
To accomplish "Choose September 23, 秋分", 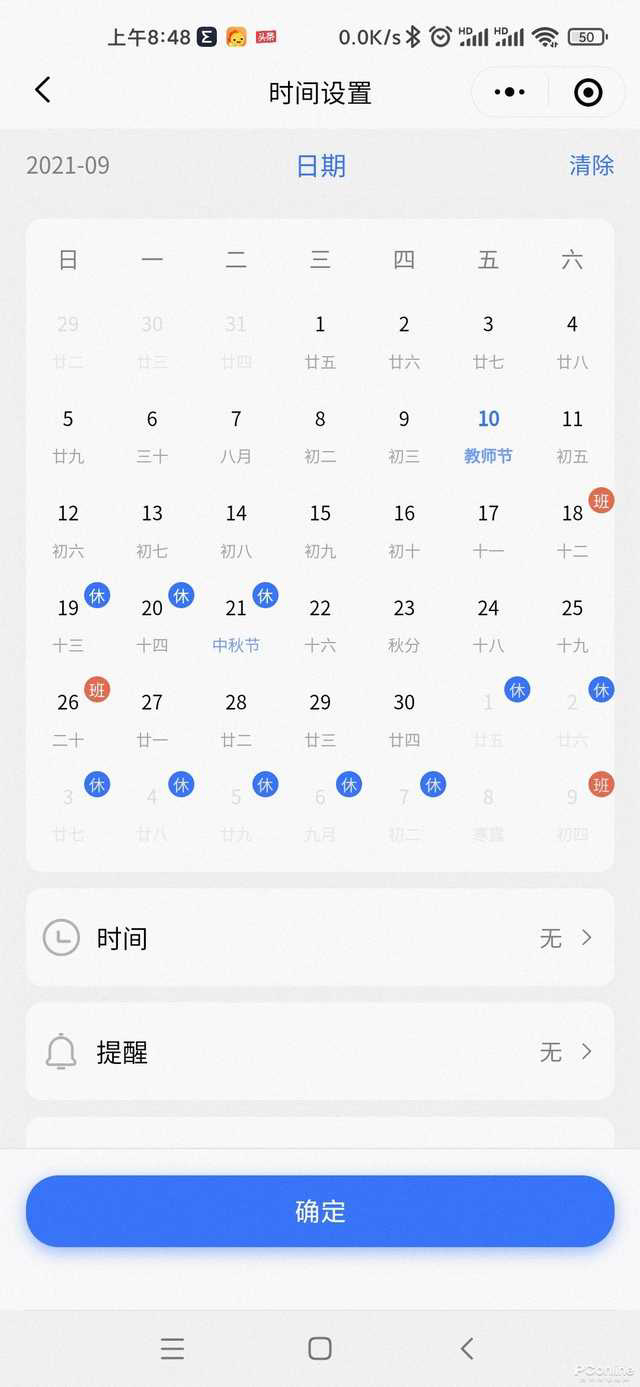I will click(404, 623).
